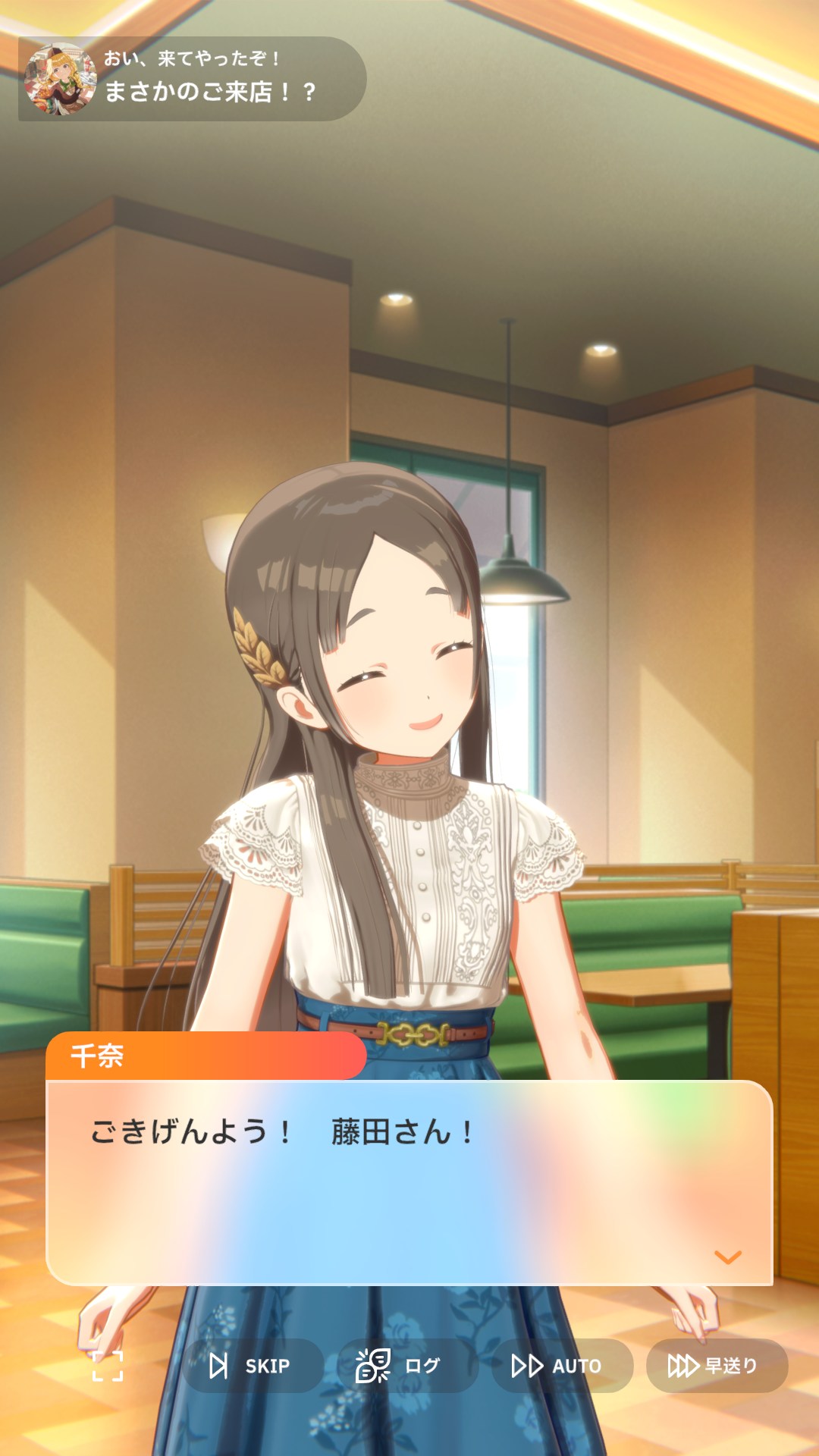Advance dialogue via the orange down arrow
Screen dimensions: 819x1456
727,1258
